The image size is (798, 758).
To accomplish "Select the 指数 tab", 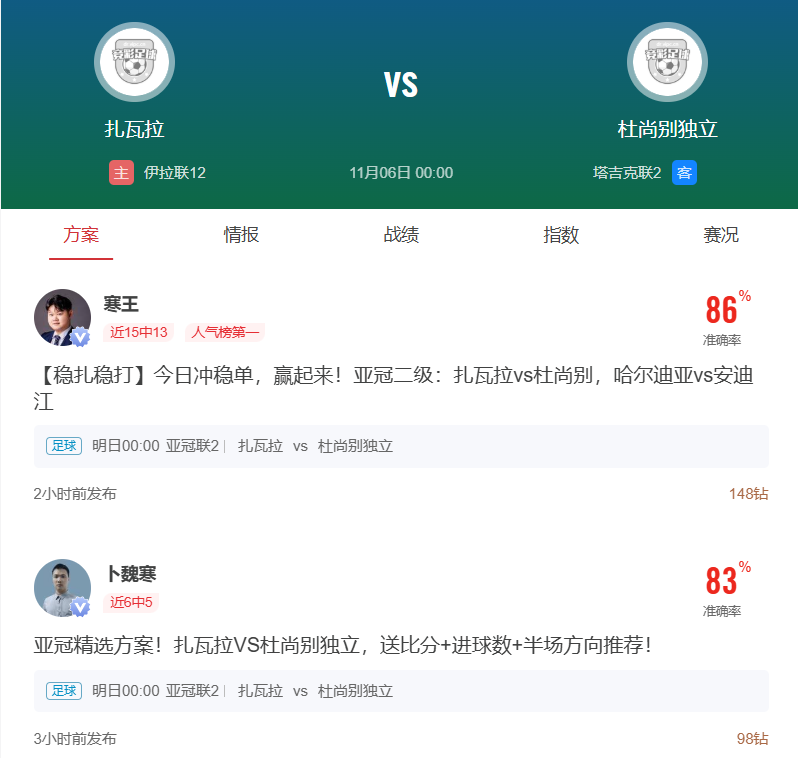I will 561,235.
